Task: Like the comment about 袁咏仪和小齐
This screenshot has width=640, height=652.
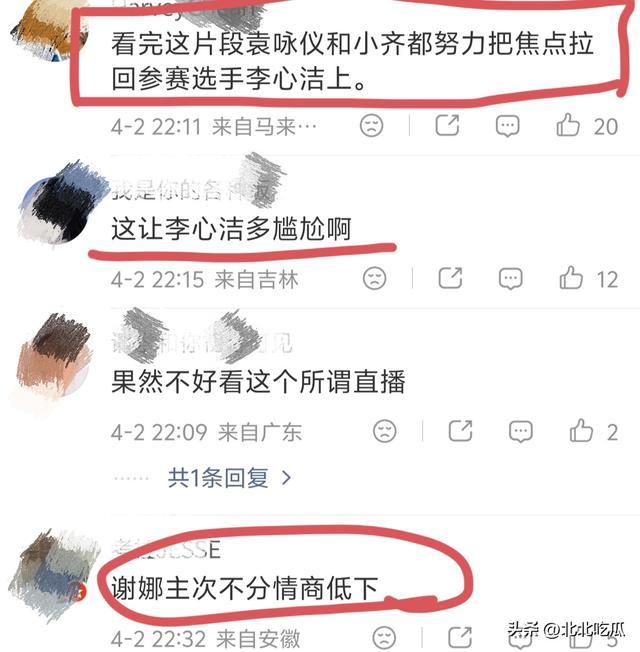Action: pyautogui.click(x=569, y=125)
